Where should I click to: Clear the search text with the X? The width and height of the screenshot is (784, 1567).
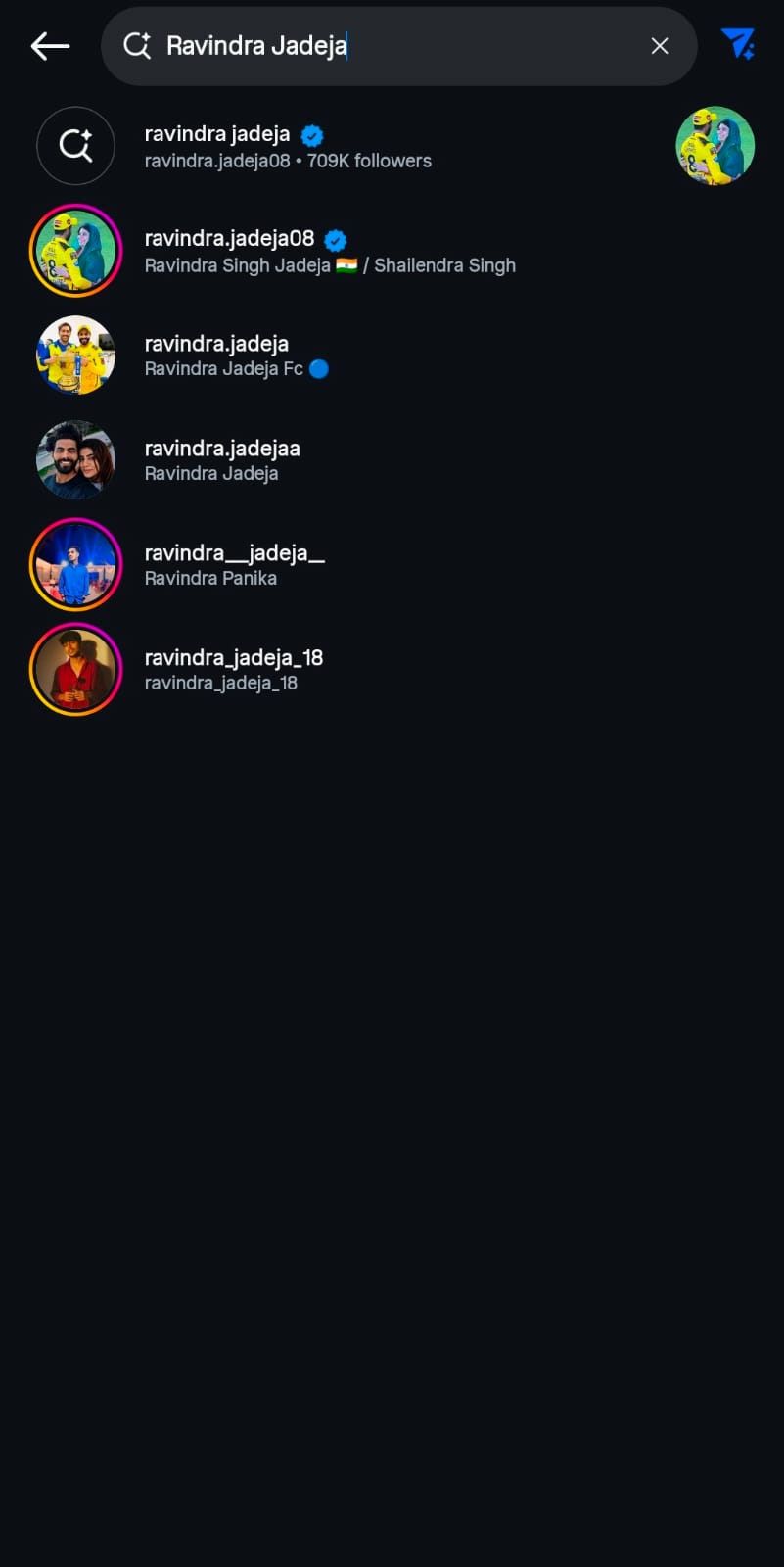pyautogui.click(x=660, y=46)
